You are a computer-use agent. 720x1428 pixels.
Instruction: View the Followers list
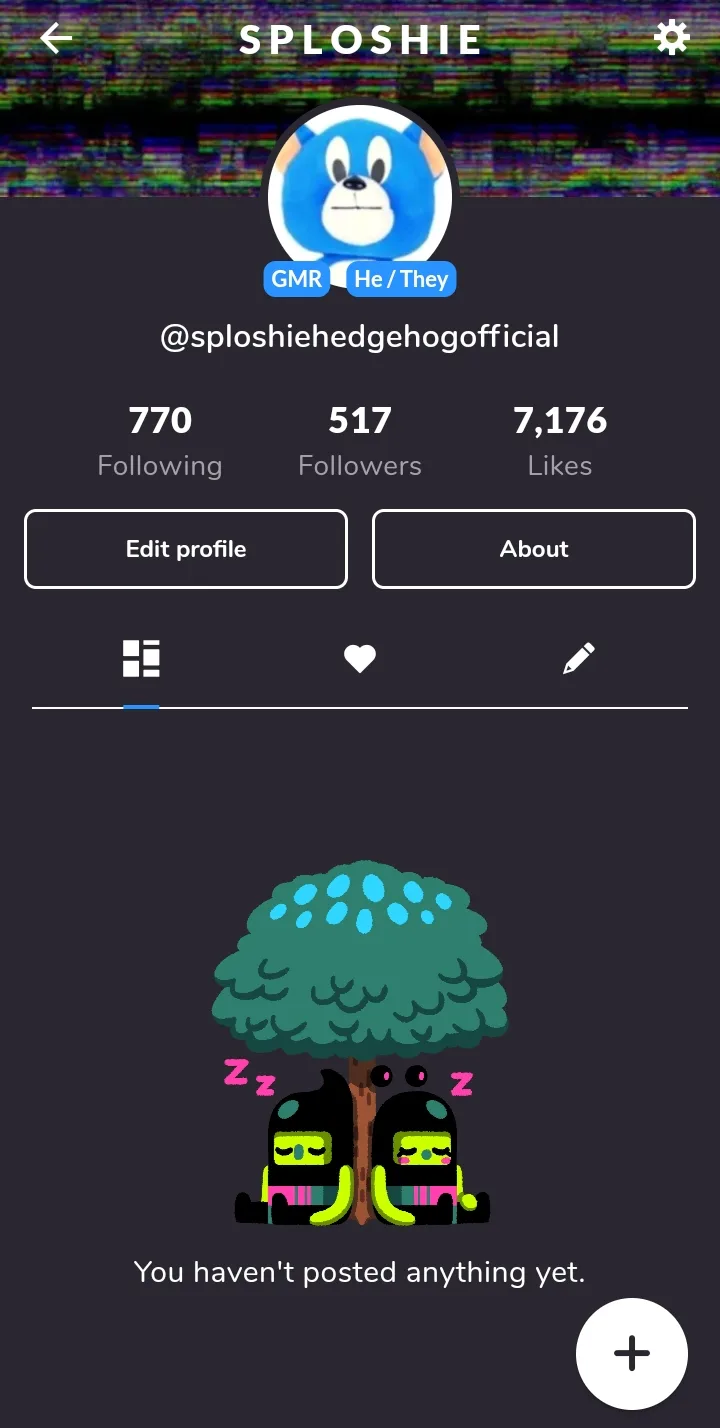click(x=360, y=441)
